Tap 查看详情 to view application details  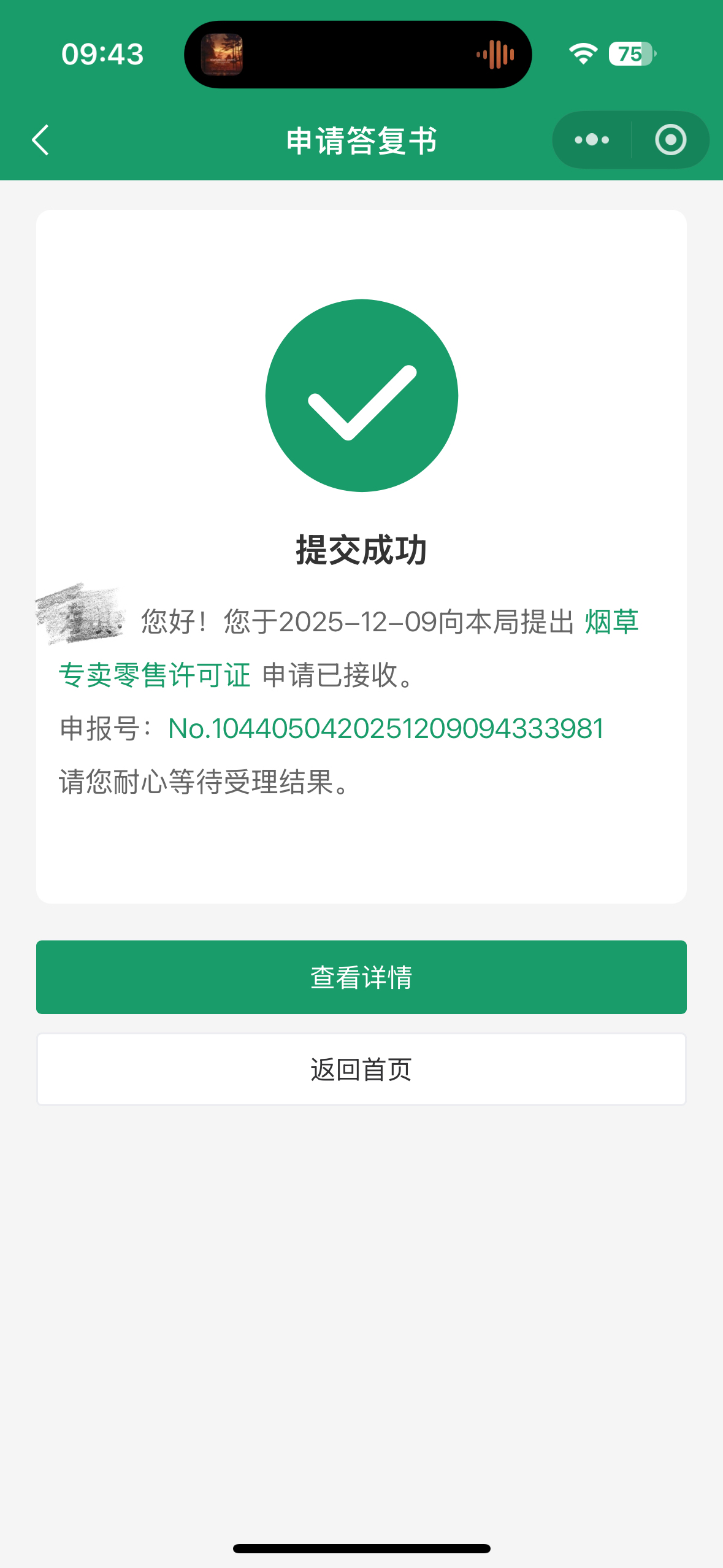click(361, 977)
